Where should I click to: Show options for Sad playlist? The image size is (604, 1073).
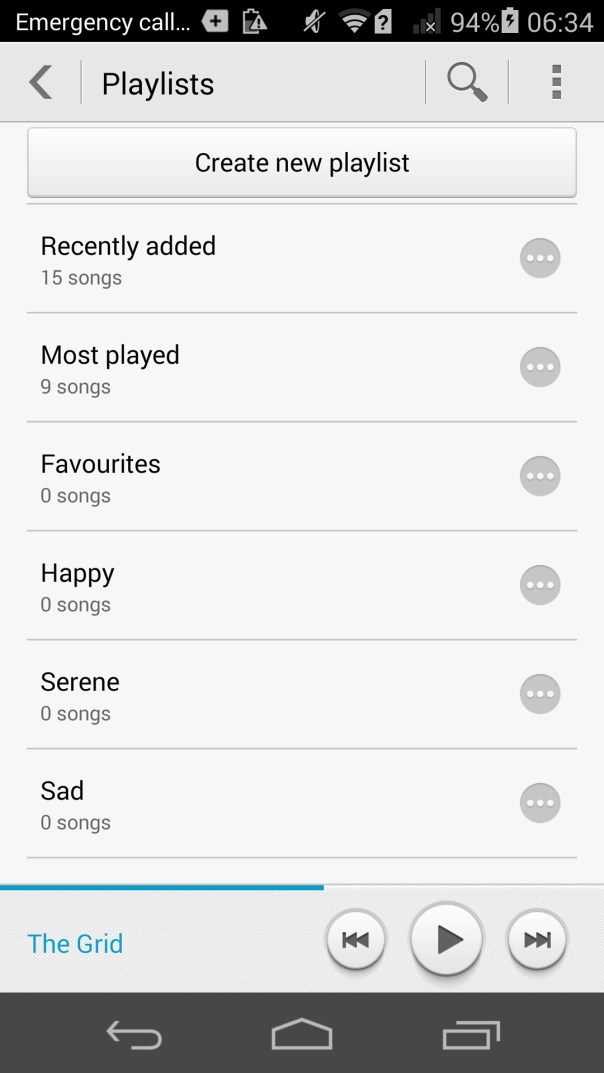(540, 803)
